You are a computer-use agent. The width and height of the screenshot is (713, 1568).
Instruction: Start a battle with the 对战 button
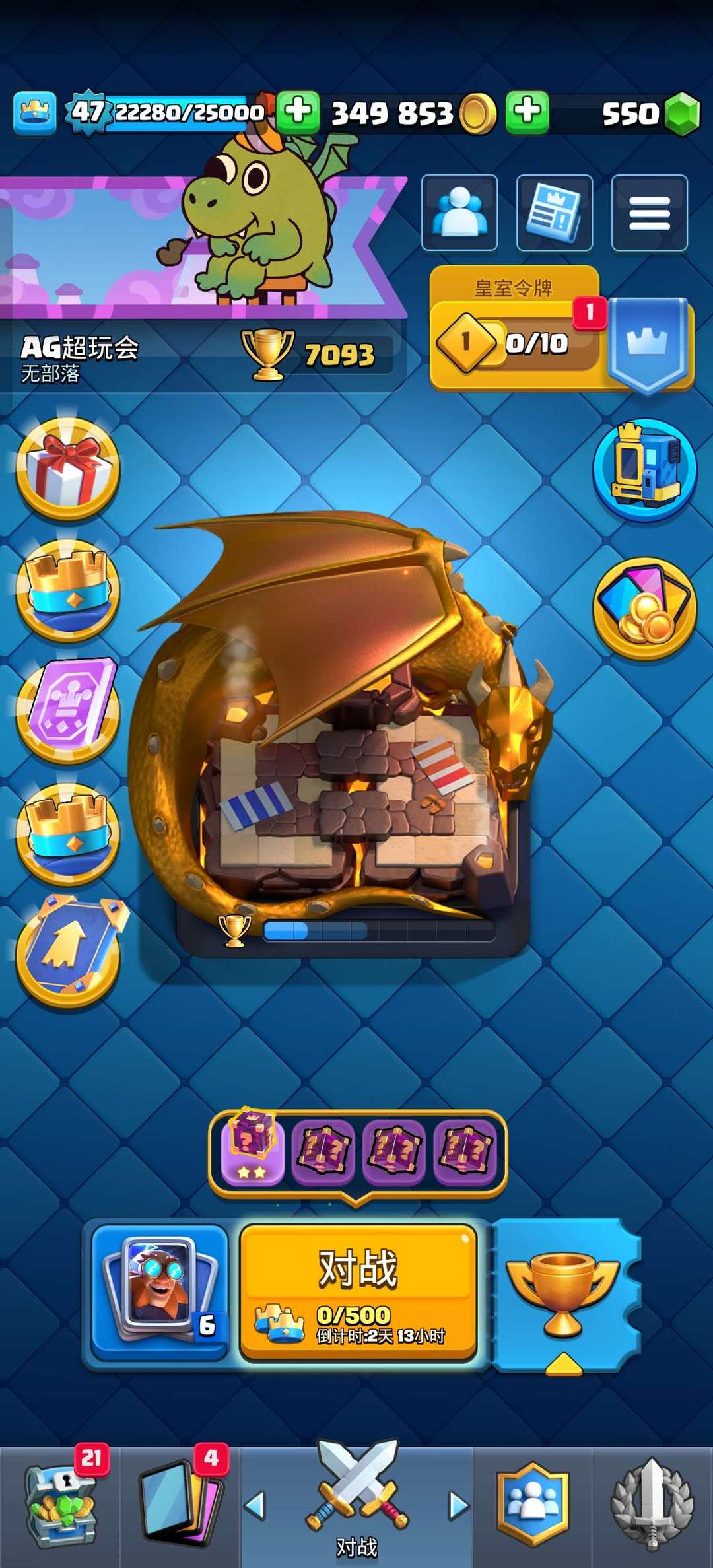[358, 1292]
